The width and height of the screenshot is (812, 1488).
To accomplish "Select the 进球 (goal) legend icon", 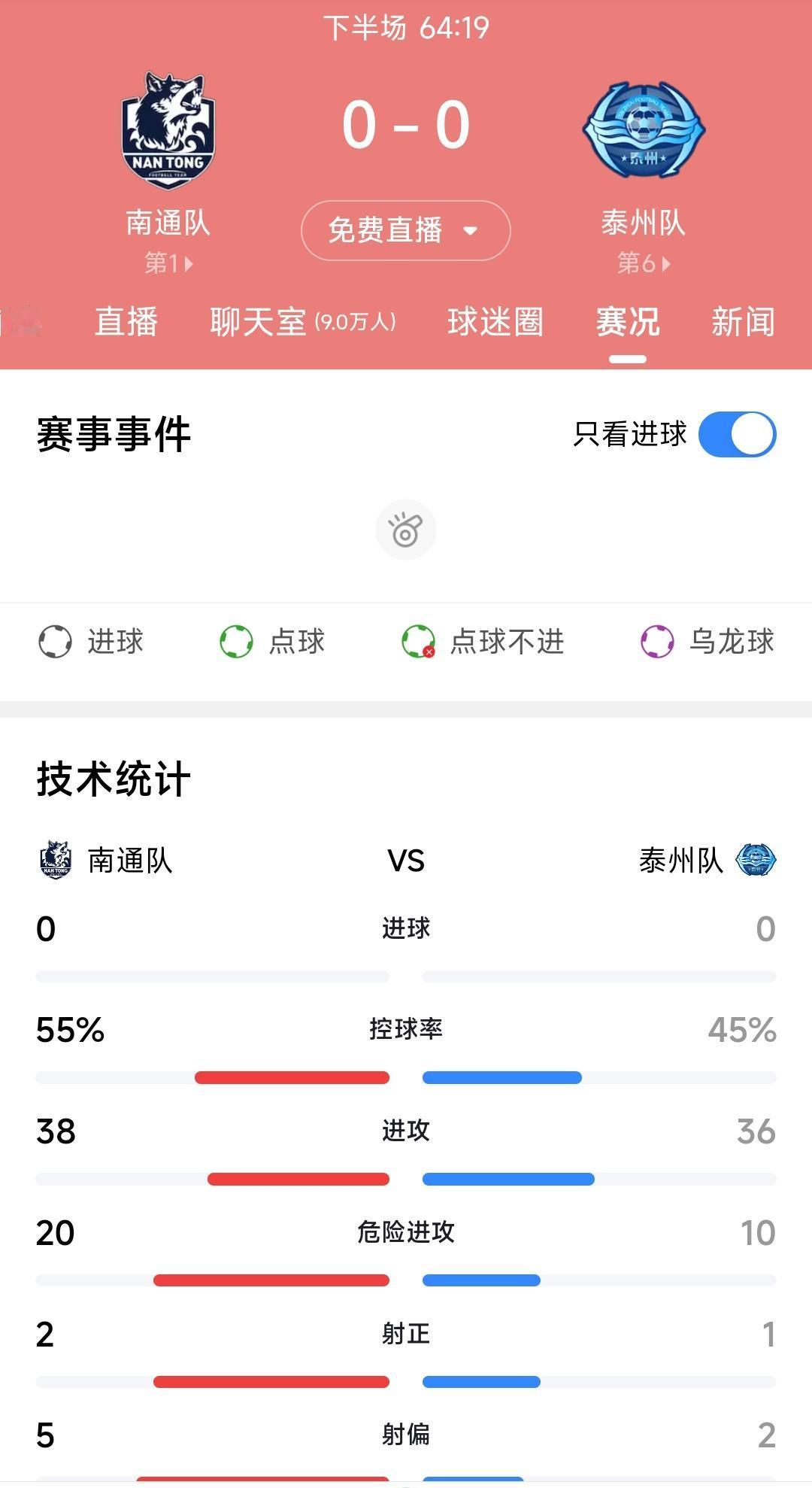I will 53,642.
